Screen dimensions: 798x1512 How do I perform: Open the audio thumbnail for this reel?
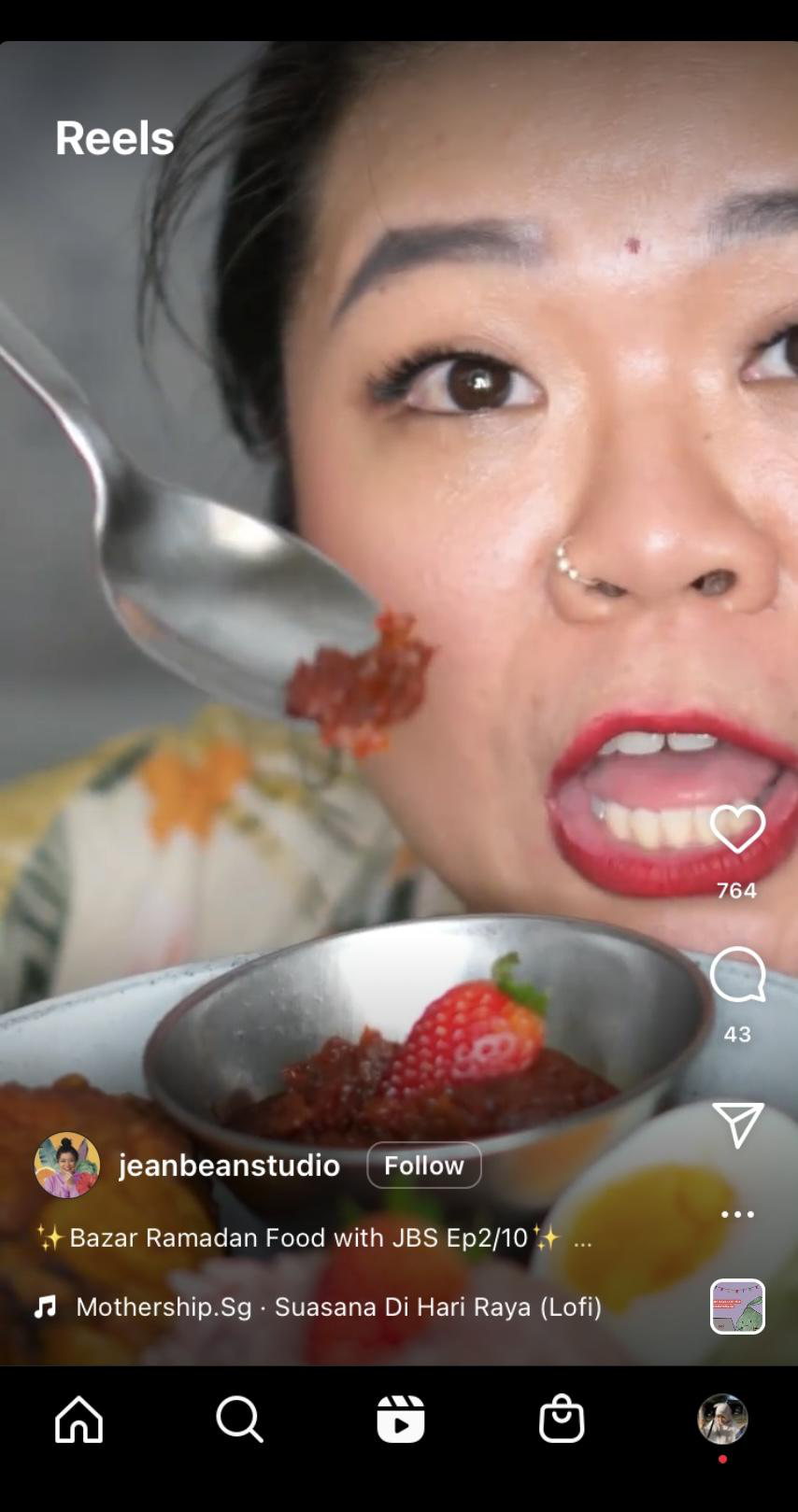737,1306
